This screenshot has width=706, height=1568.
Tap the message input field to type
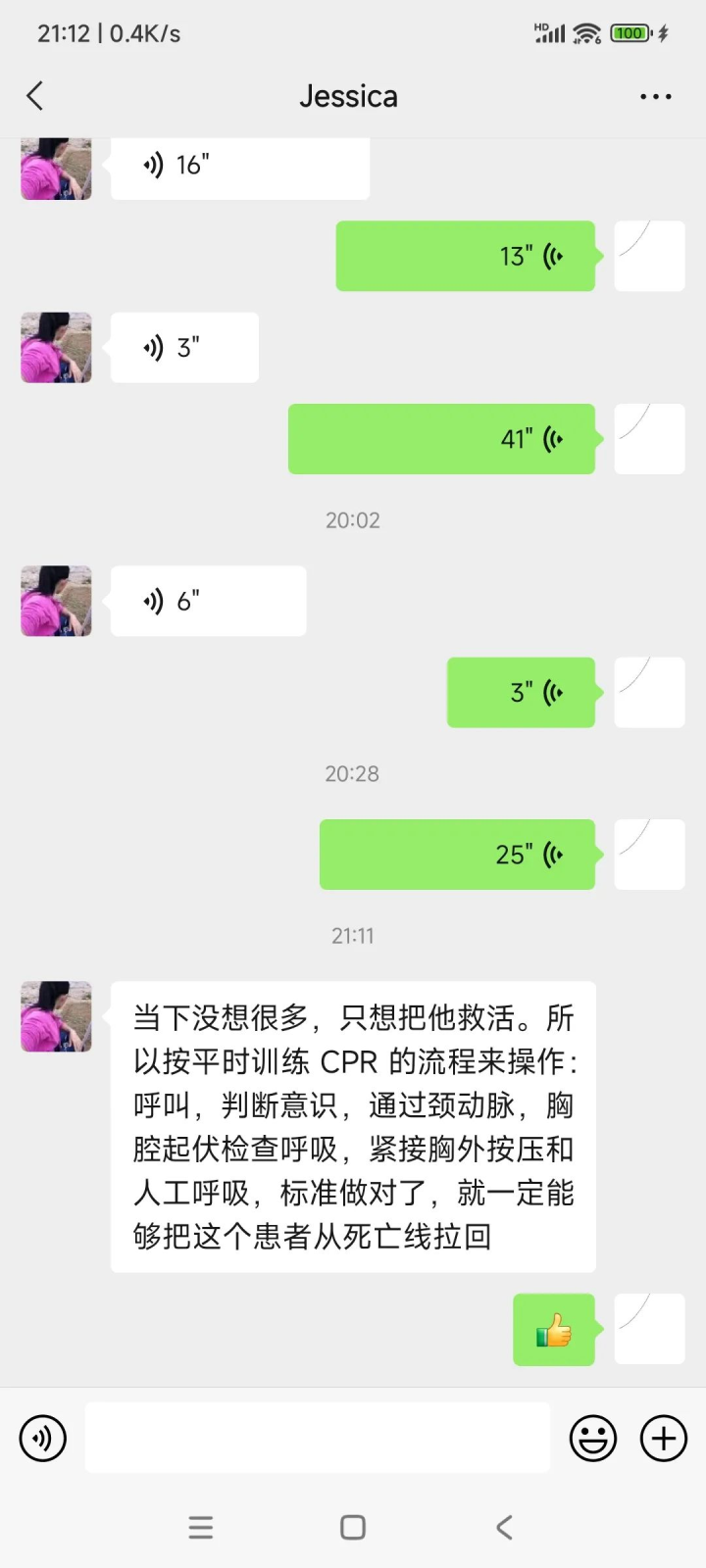tap(316, 1438)
